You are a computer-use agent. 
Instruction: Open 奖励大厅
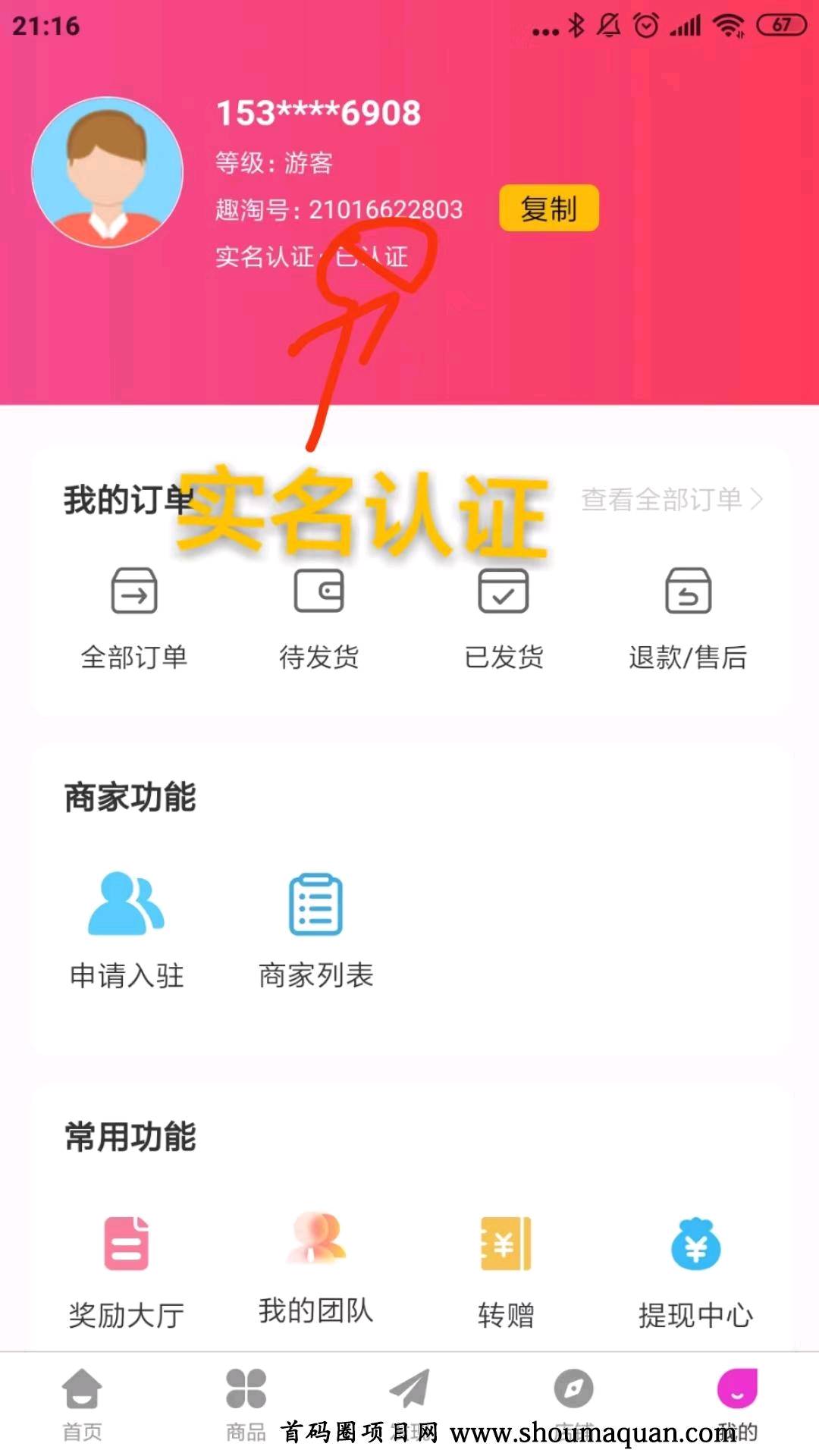127,1270
